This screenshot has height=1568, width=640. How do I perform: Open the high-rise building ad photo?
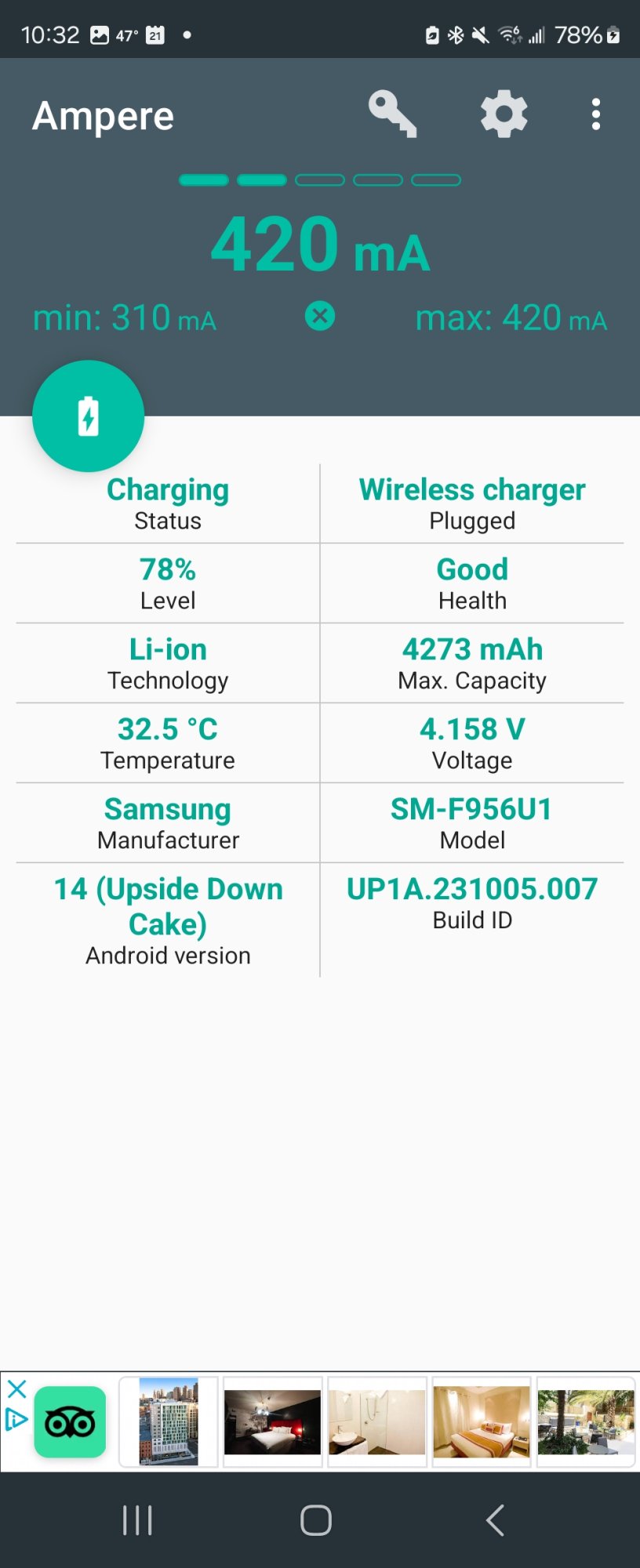(x=169, y=1422)
